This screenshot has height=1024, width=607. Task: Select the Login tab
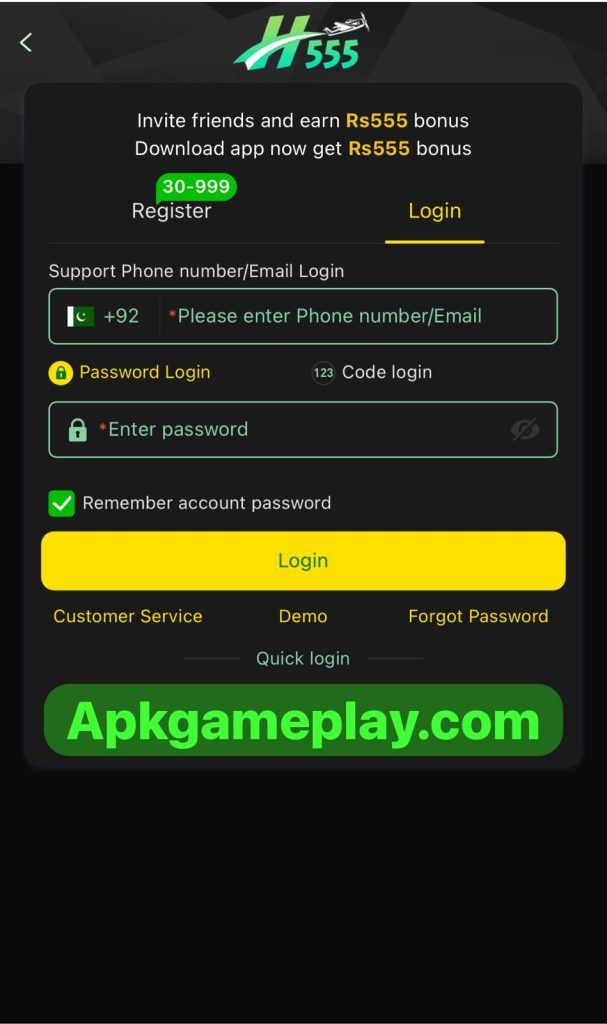434,211
